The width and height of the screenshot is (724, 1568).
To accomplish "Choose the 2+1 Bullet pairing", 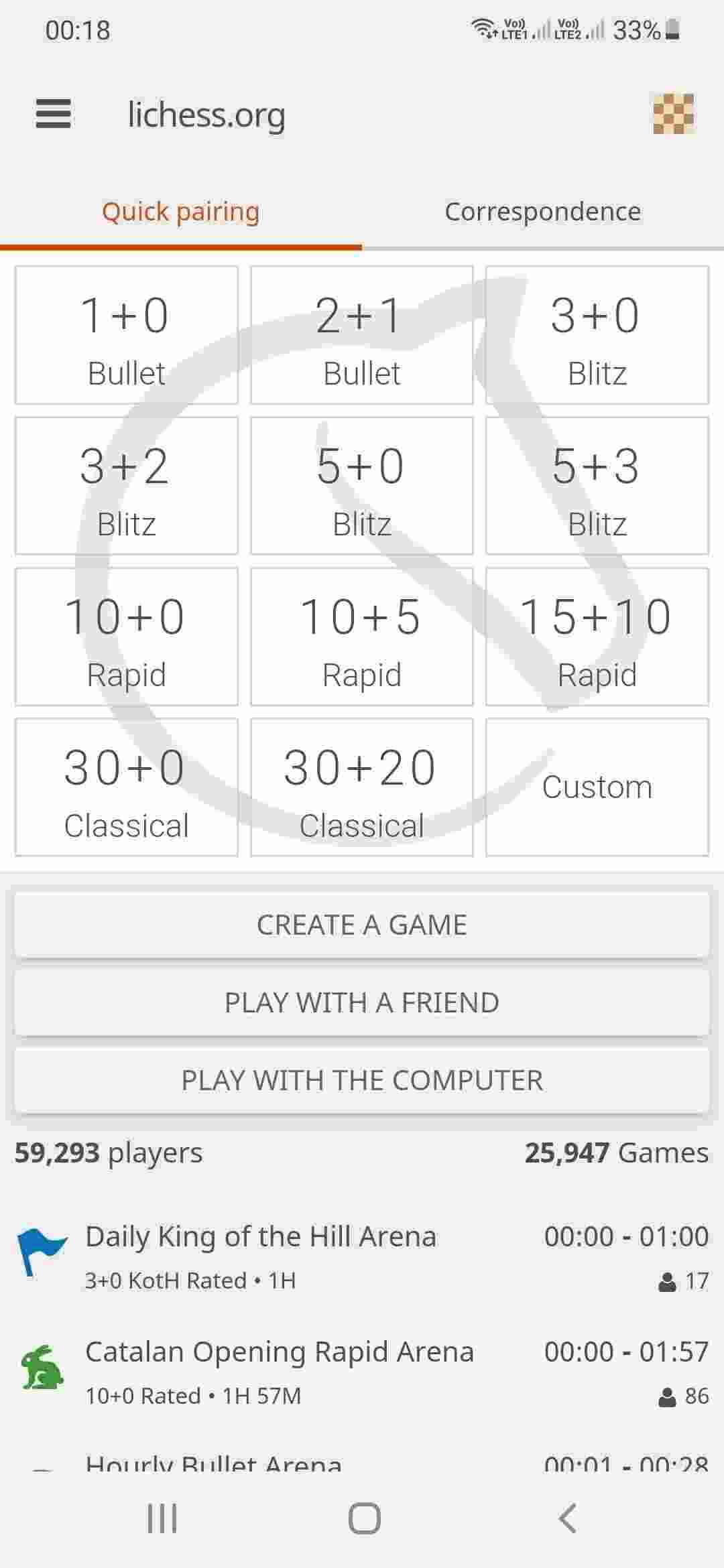I will 362,335.
